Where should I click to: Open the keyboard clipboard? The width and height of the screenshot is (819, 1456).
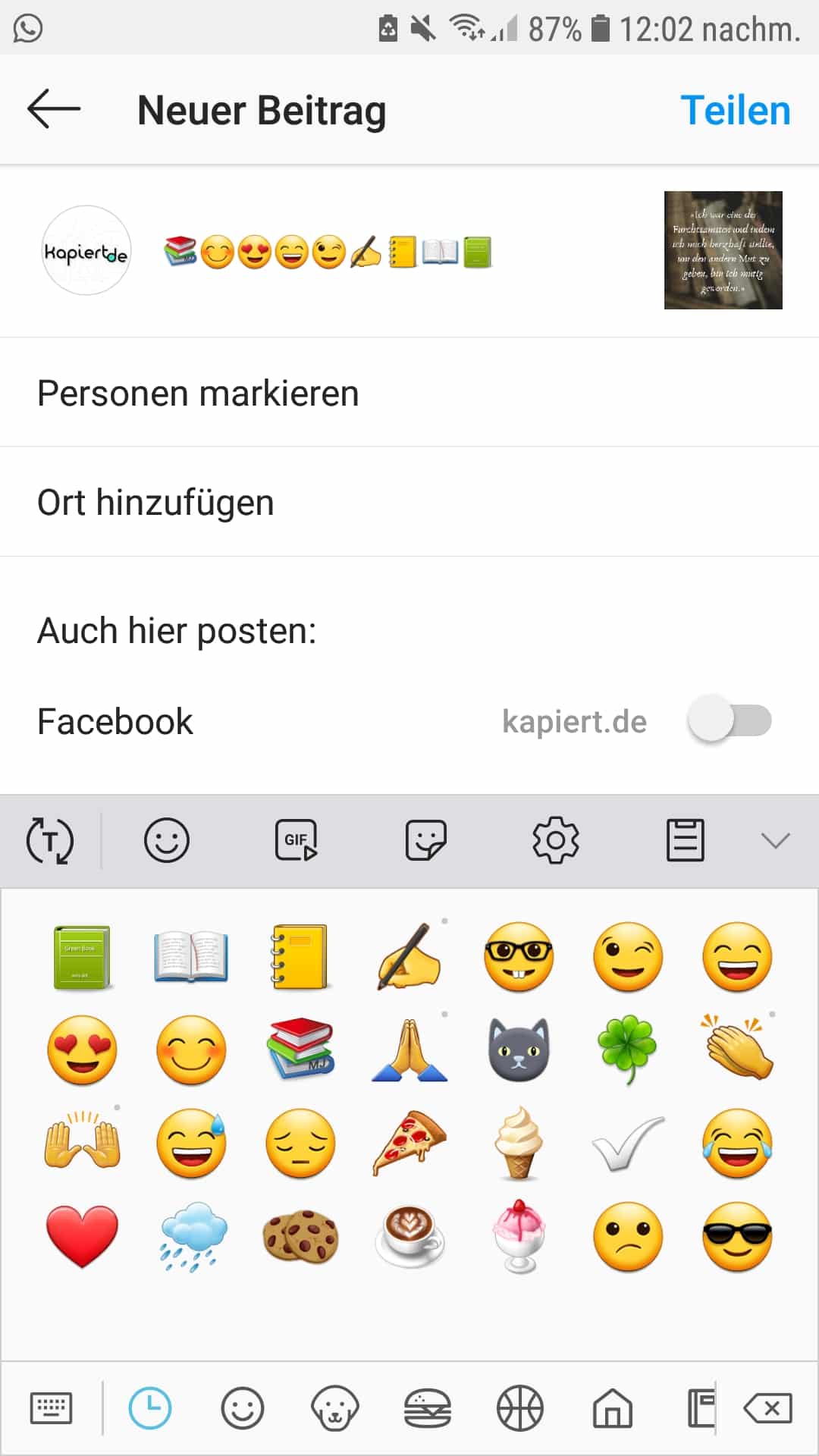(x=685, y=840)
